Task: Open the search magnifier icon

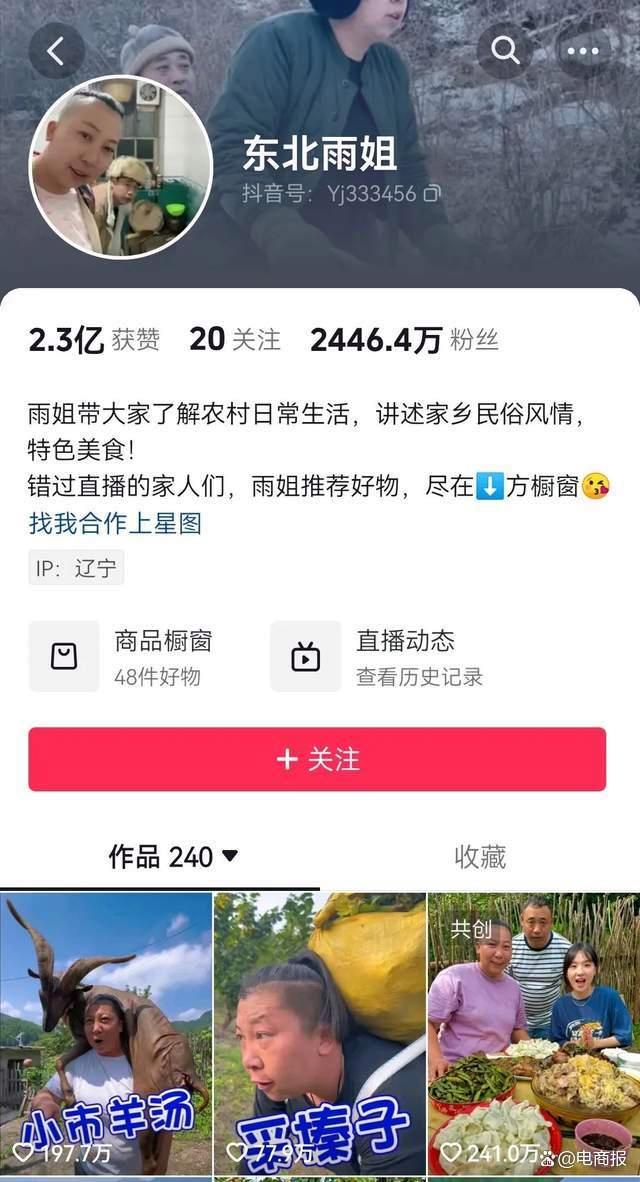Action: point(505,51)
